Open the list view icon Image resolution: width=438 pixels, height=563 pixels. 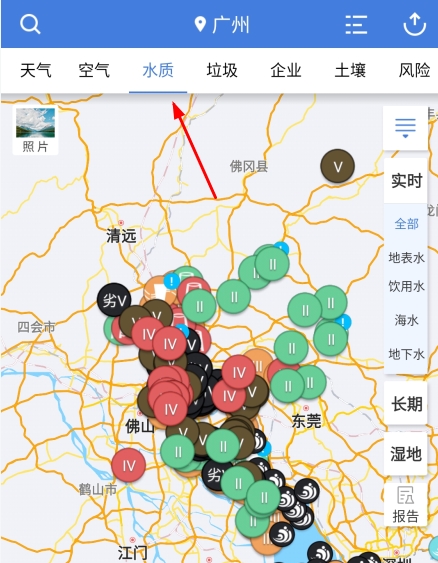pos(356,24)
